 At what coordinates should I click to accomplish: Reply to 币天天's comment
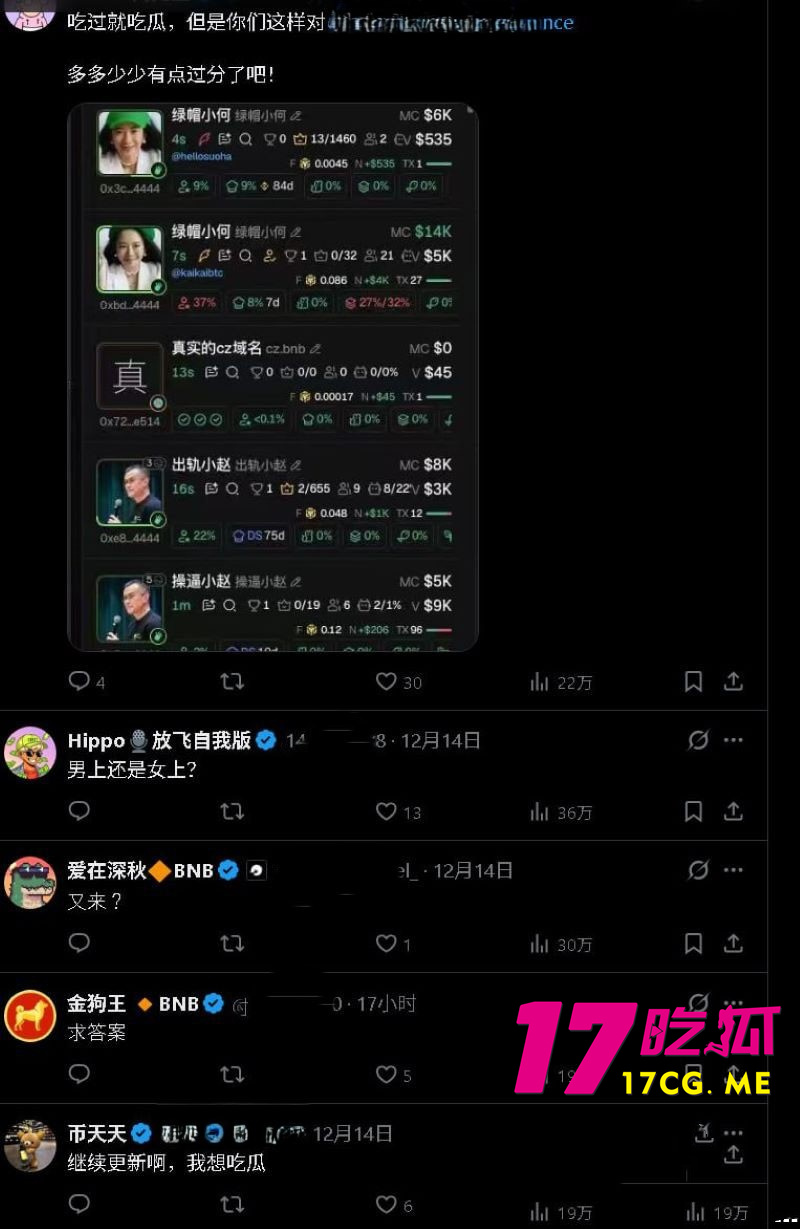click(79, 1204)
